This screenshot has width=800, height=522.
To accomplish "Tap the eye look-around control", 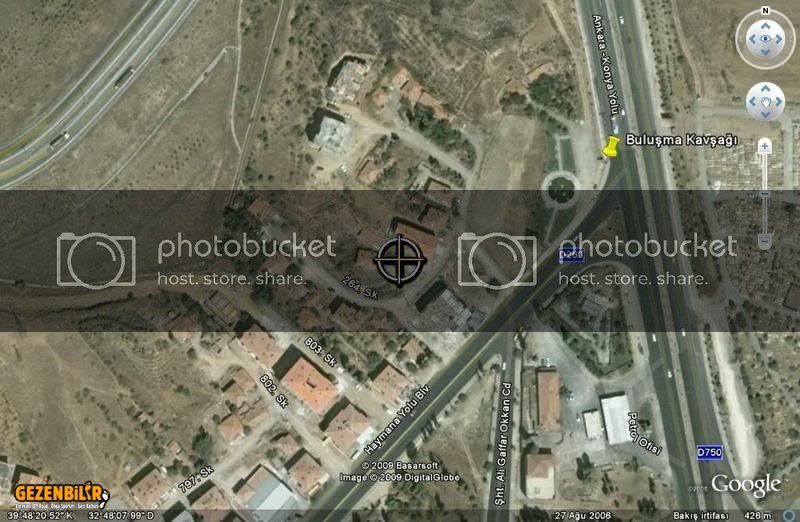I will 765,40.
